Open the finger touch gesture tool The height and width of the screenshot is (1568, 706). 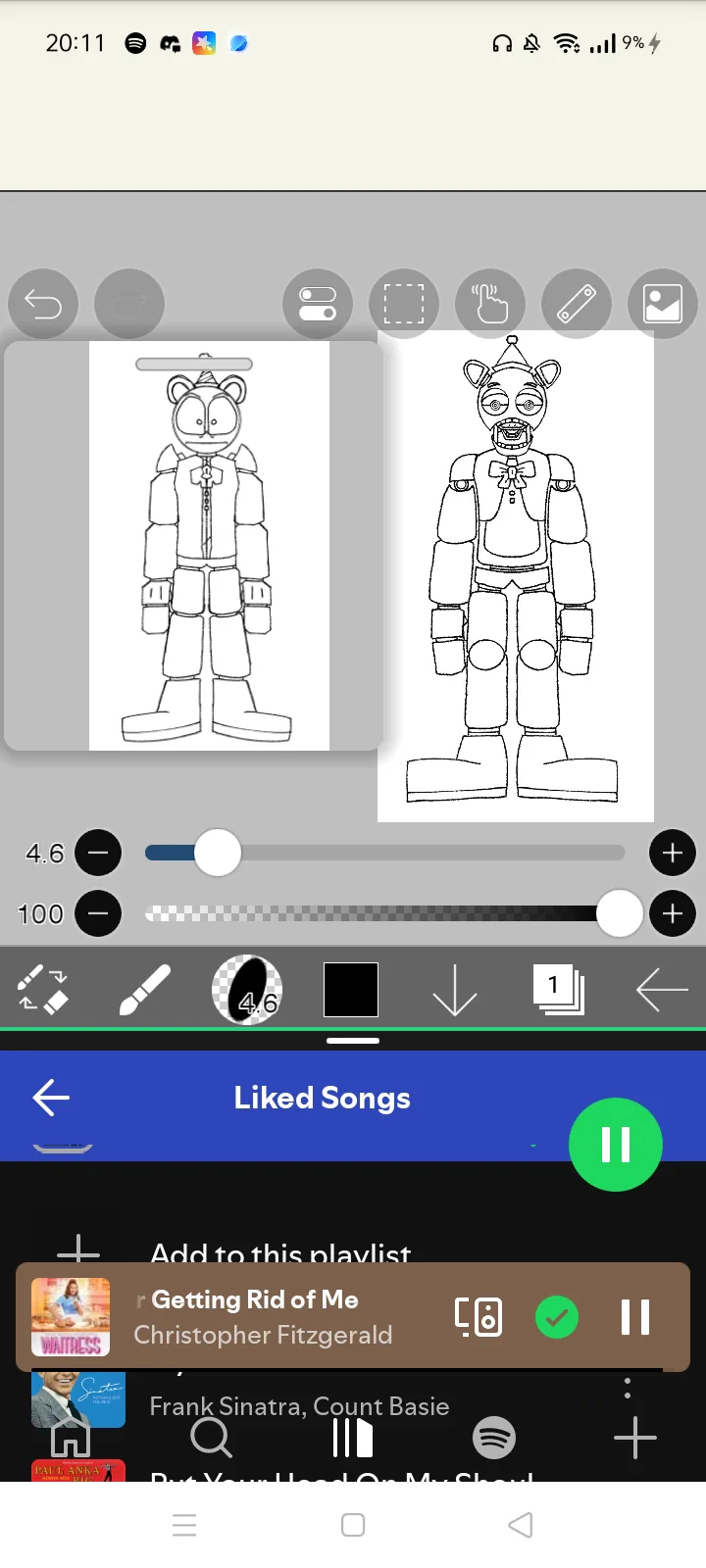coord(490,304)
